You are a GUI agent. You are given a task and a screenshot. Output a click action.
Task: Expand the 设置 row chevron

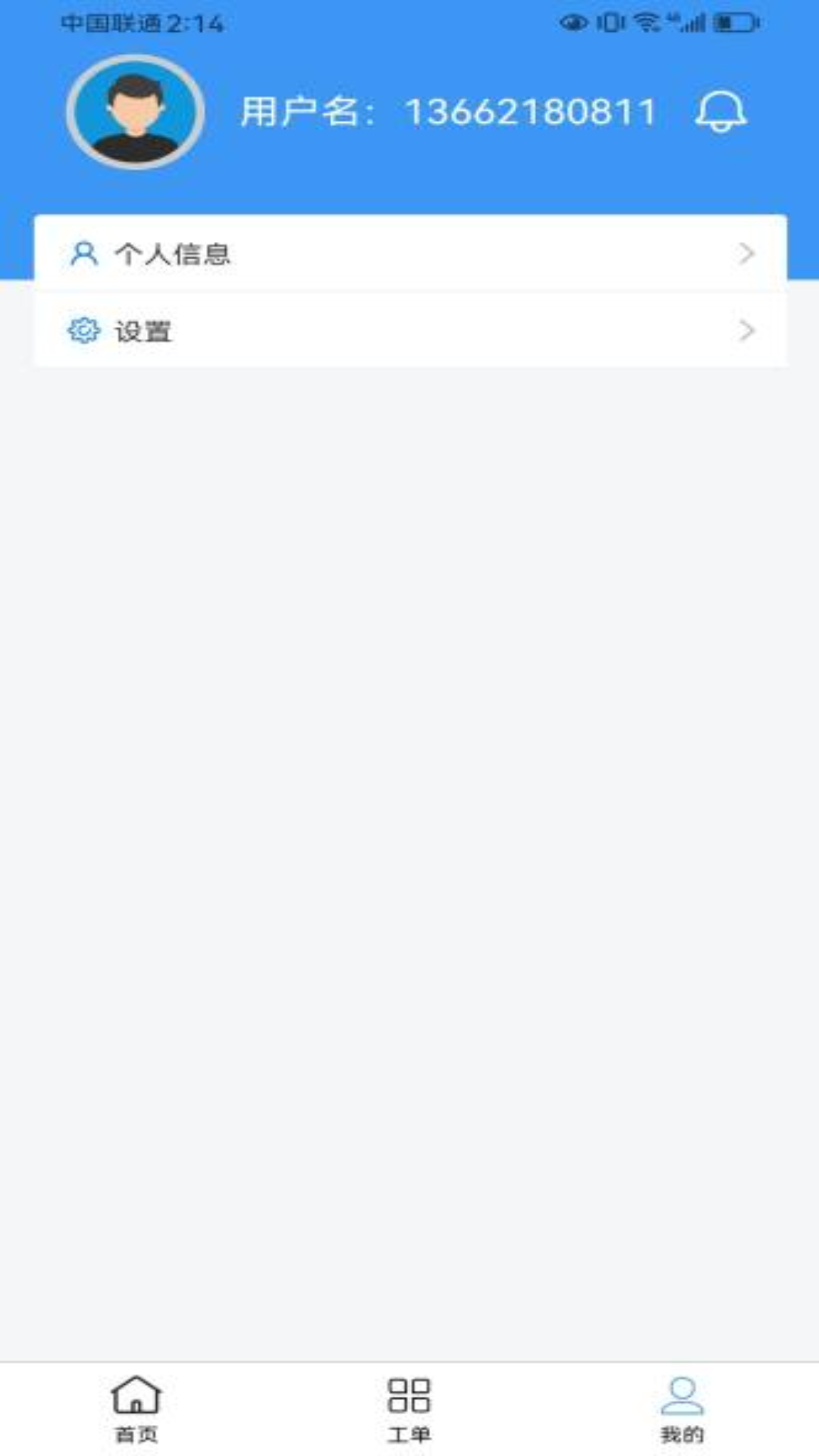point(747,331)
